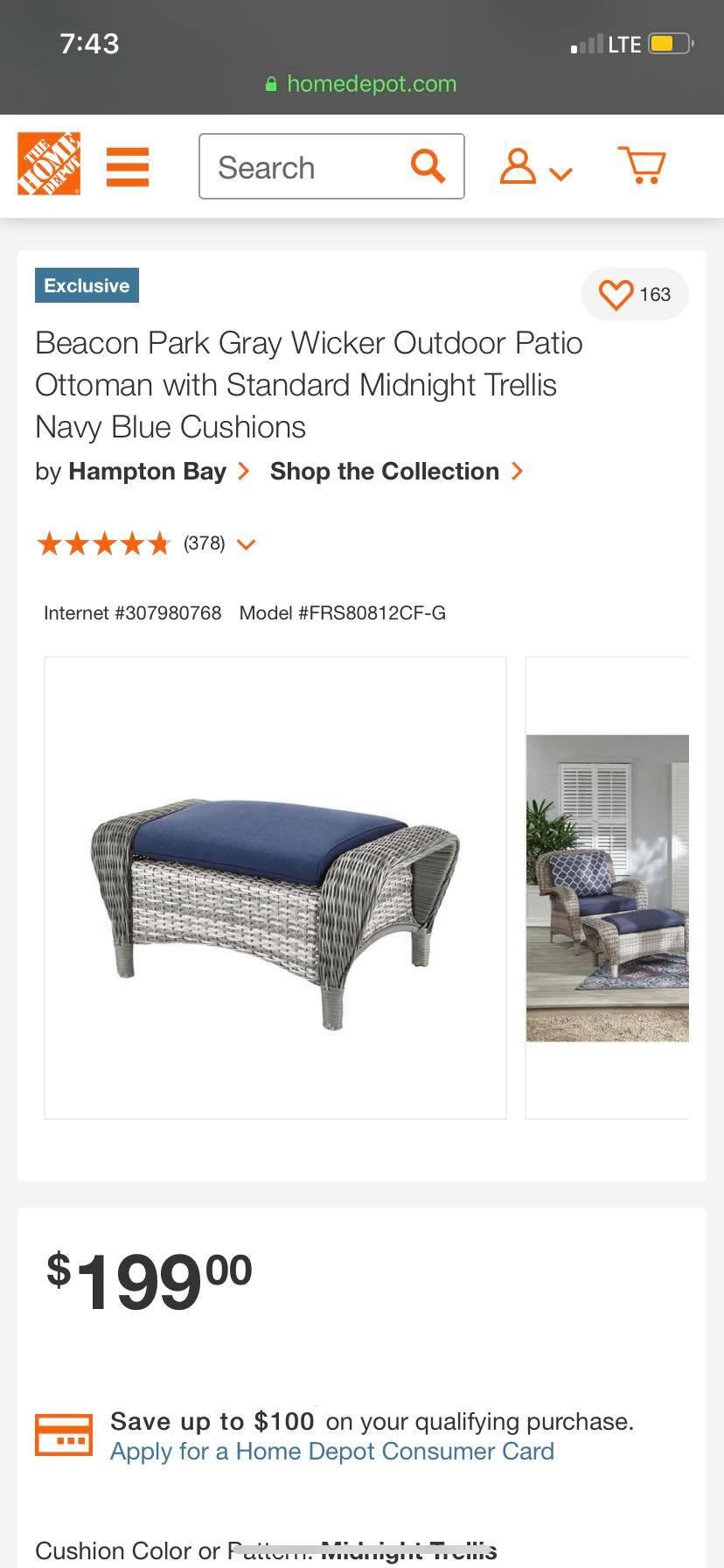This screenshot has height=1568, width=724.
Task: Tap the fourth star in the rating
Action: pos(133,543)
